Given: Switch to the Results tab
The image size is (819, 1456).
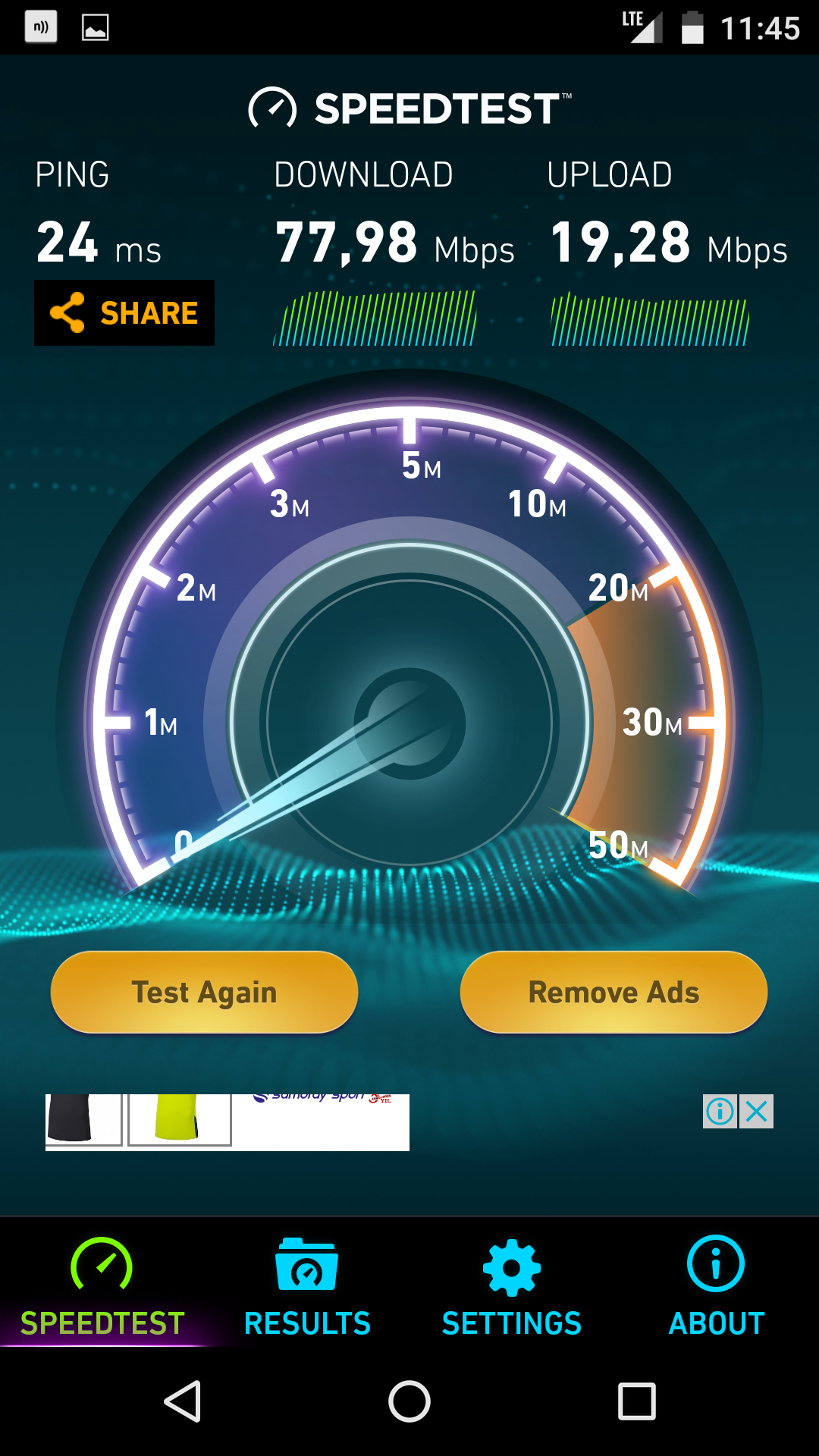Looking at the screenshot, I should 307,1286.
